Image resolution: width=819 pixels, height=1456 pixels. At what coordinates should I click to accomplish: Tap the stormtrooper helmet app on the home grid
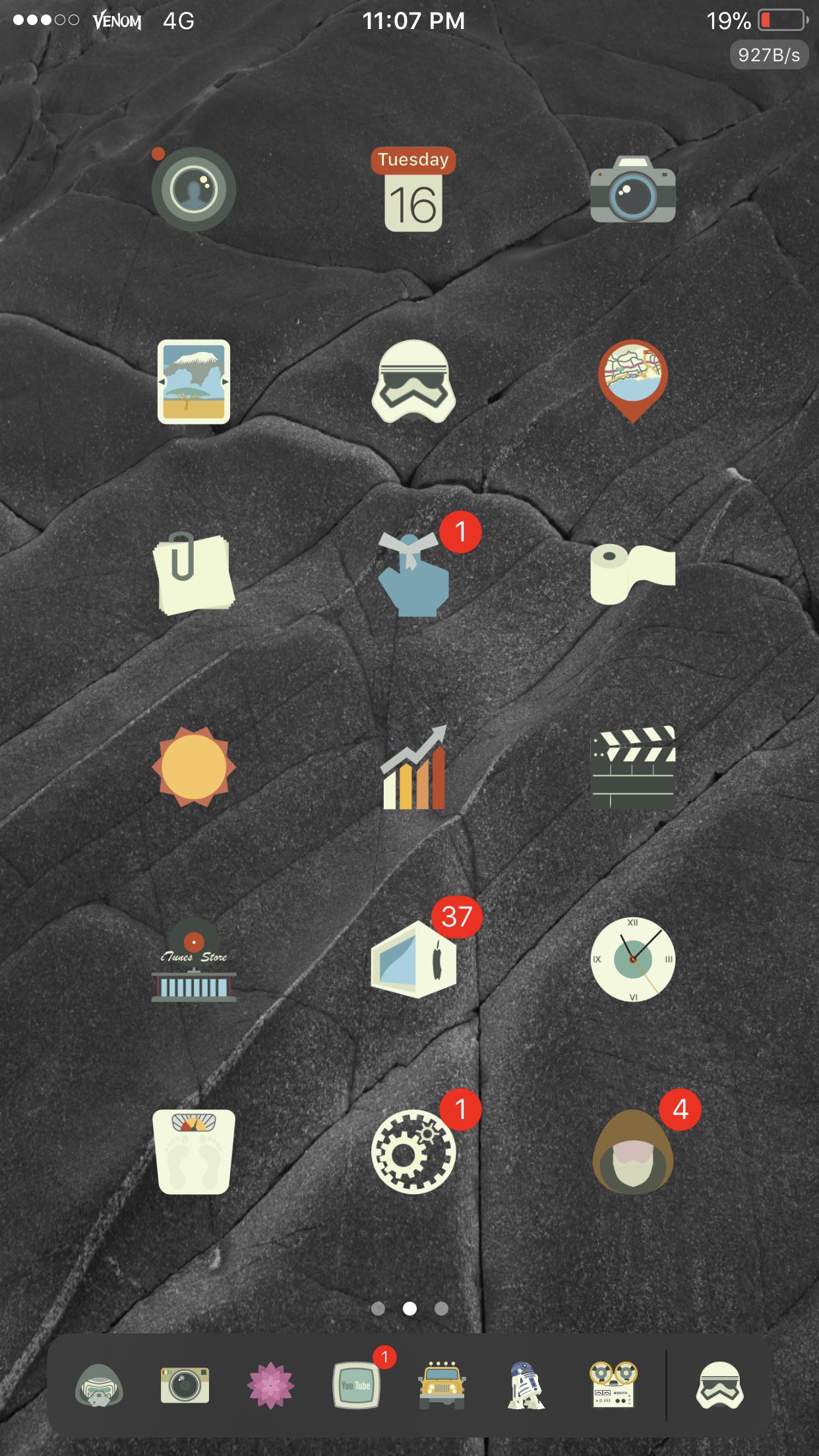pyautogui.click(x=412, y=381)
